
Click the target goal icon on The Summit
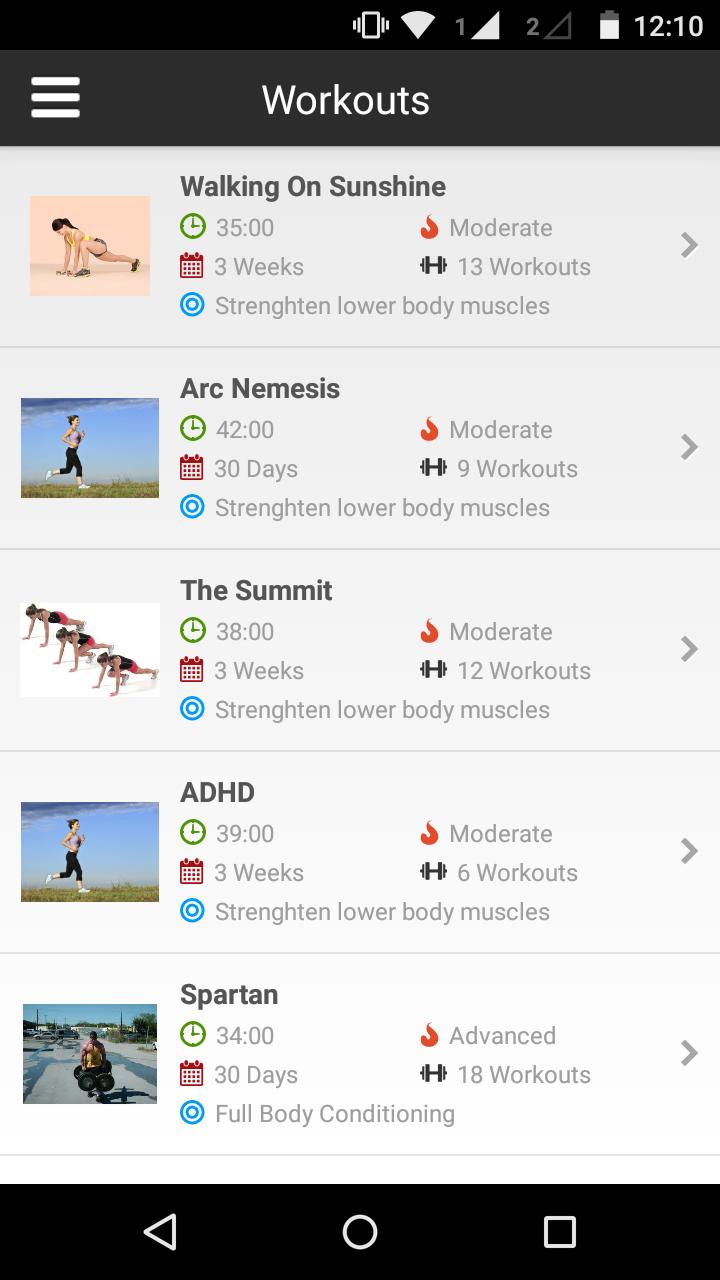point(191,708)
